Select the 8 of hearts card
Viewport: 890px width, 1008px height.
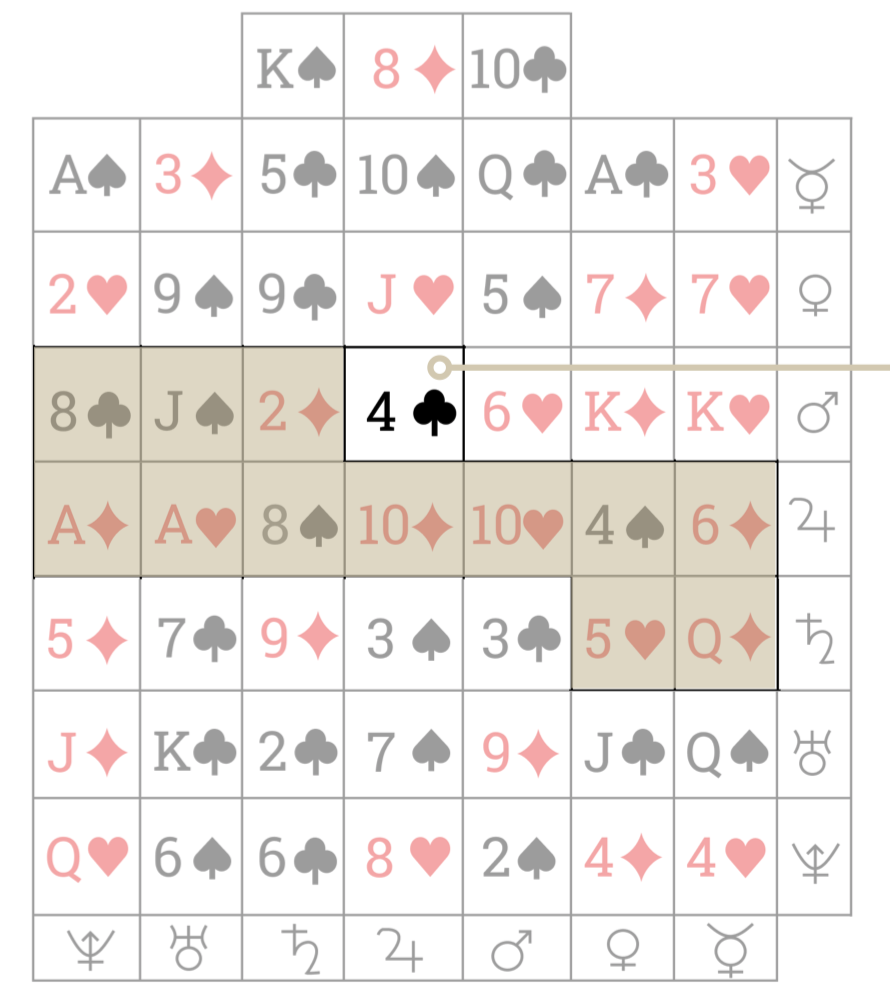pyautogui.click(x=404, y=858)
